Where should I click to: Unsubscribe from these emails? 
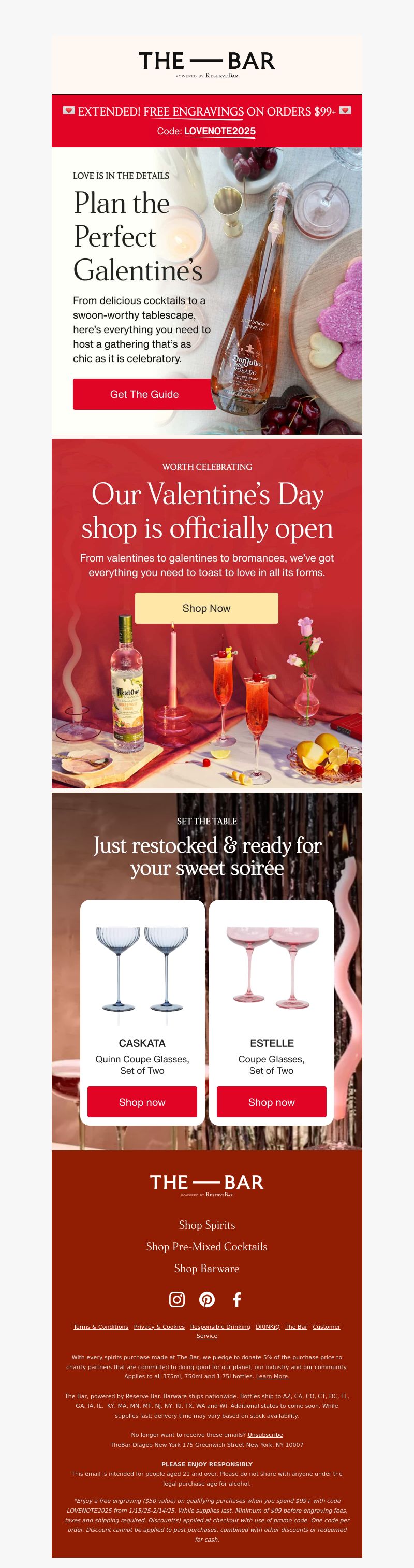(265, 1435)
